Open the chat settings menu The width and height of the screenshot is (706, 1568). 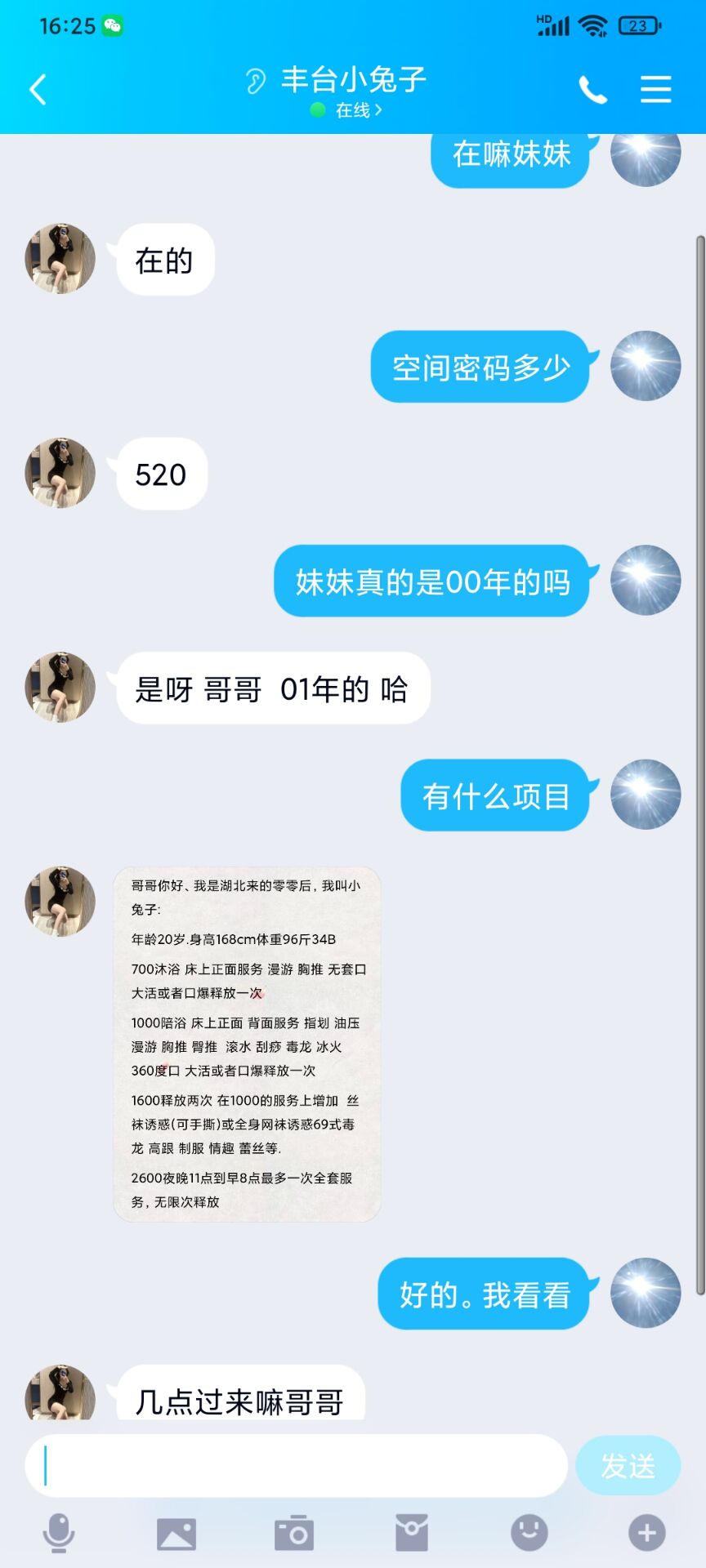tap(655, 89)
